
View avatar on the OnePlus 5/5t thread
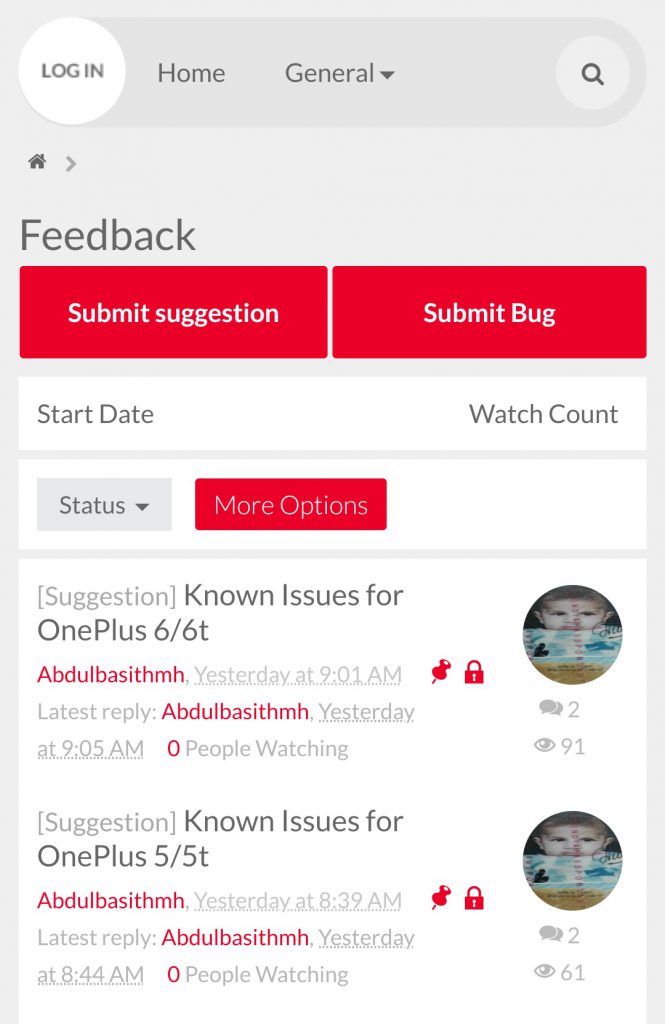pyautogui.click(x=573, y=861)
